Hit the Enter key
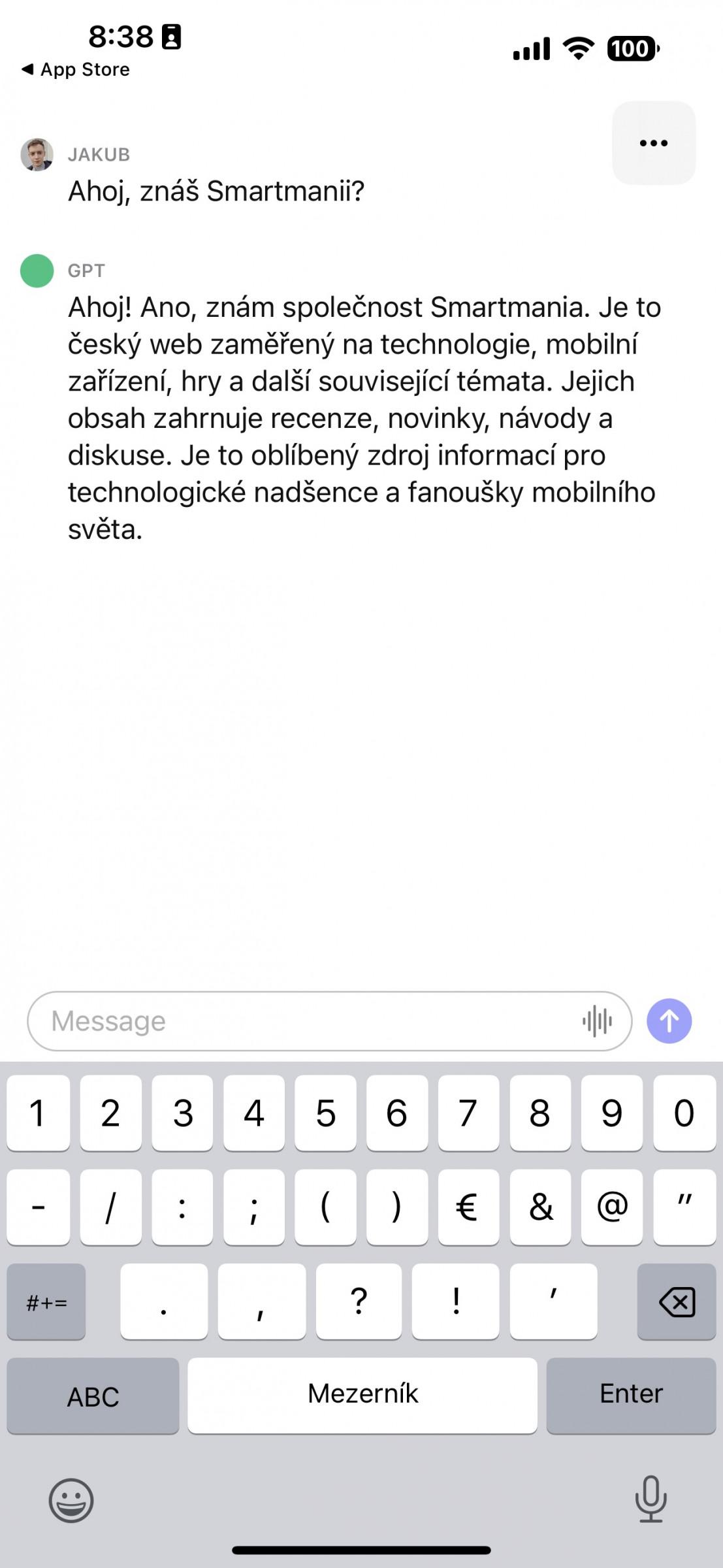This screenshot has height=1568, width=723. tap(631, 1396)
